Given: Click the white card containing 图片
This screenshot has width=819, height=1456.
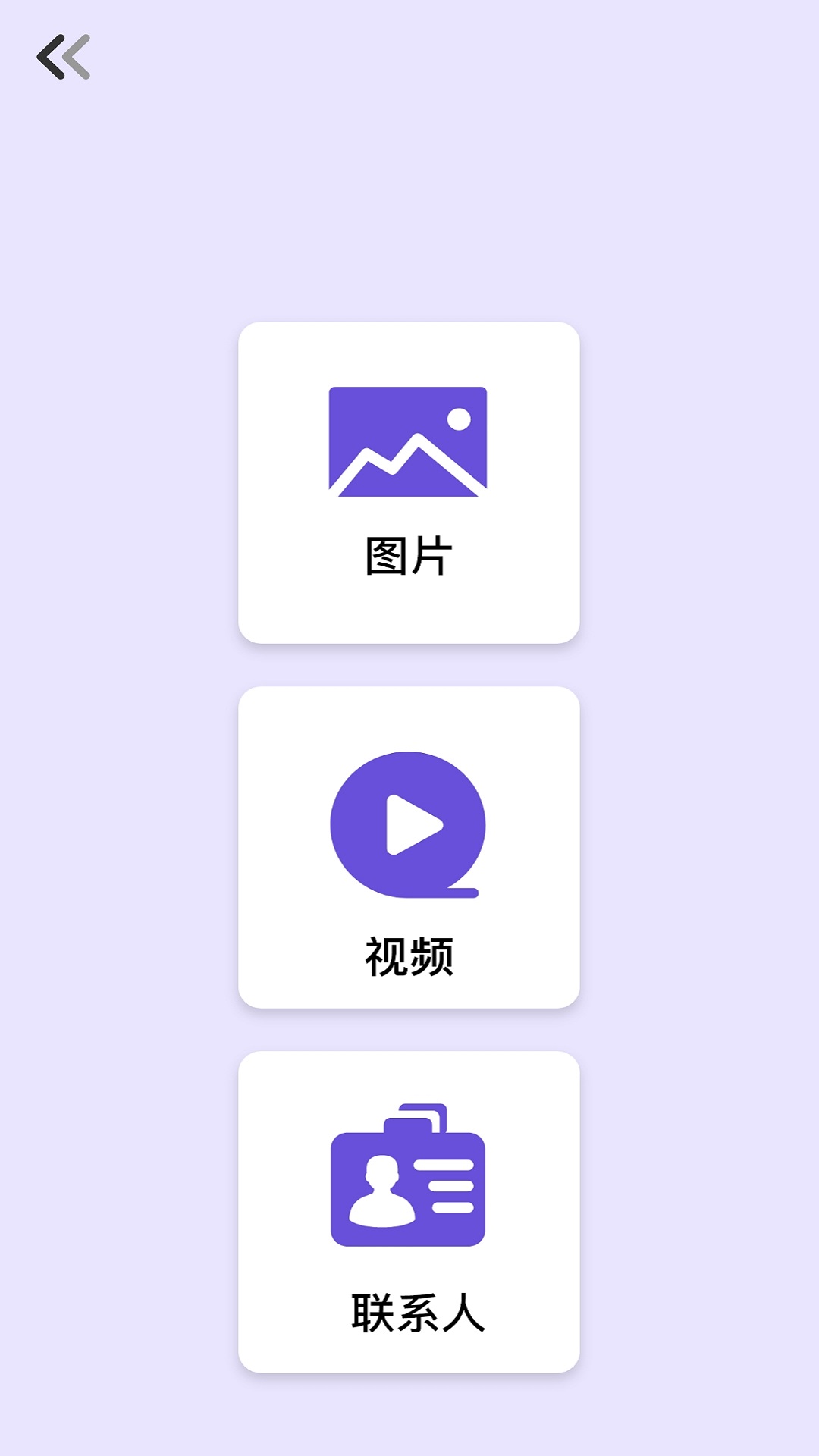Looking at the screenshot, I should [x=409, y=482].
